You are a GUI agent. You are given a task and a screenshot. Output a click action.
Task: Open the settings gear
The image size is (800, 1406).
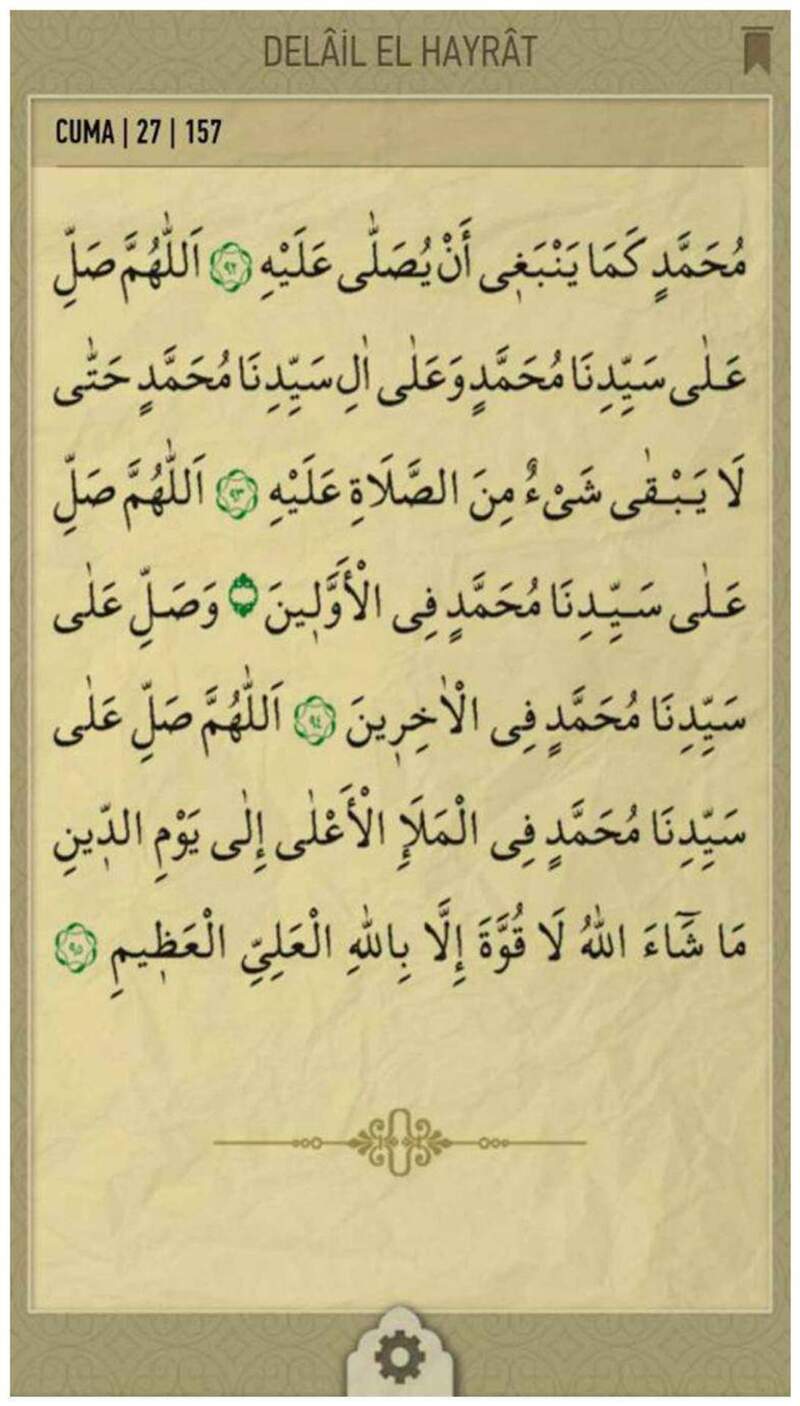400,1359
